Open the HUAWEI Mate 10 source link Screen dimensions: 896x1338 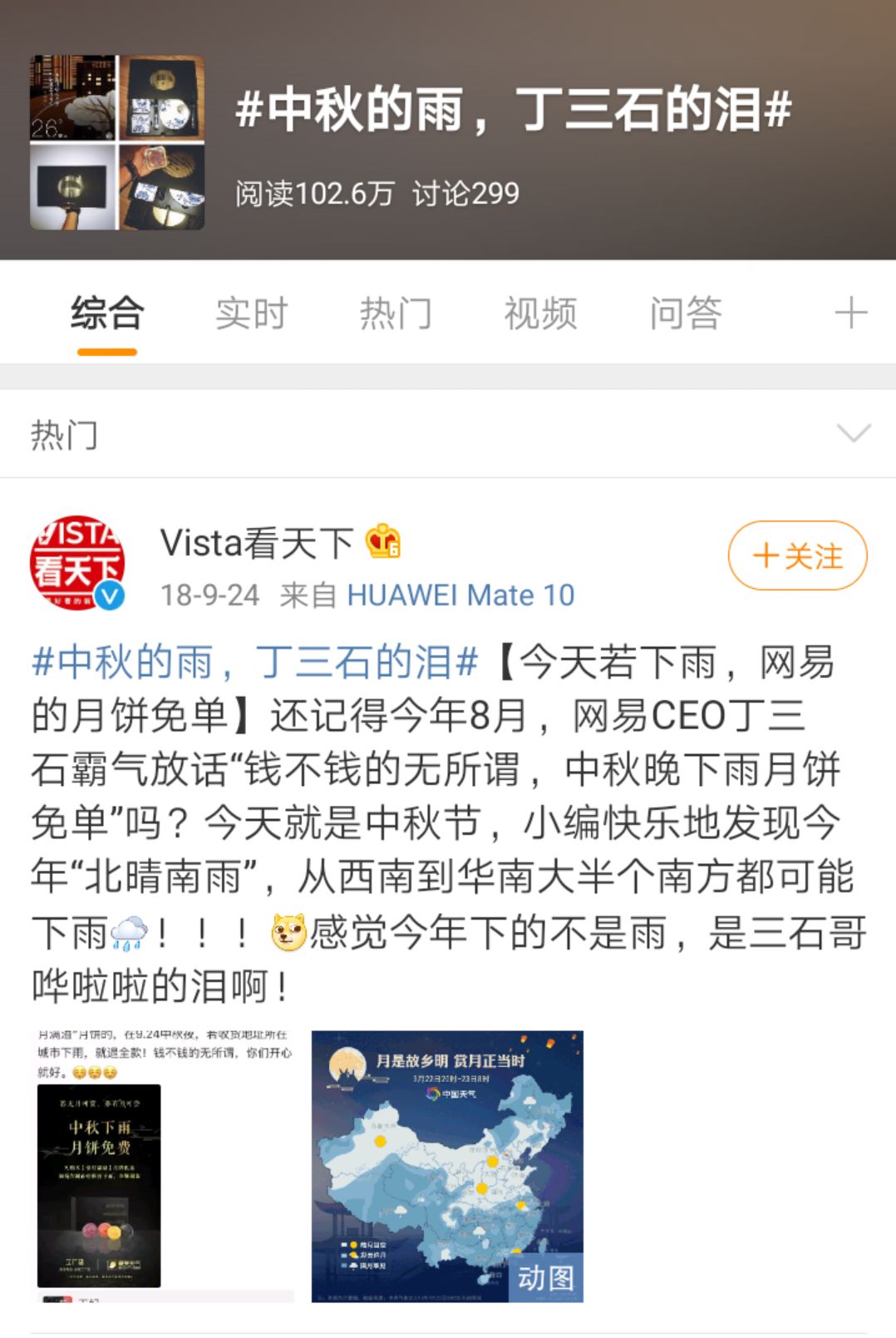[460, 595]
